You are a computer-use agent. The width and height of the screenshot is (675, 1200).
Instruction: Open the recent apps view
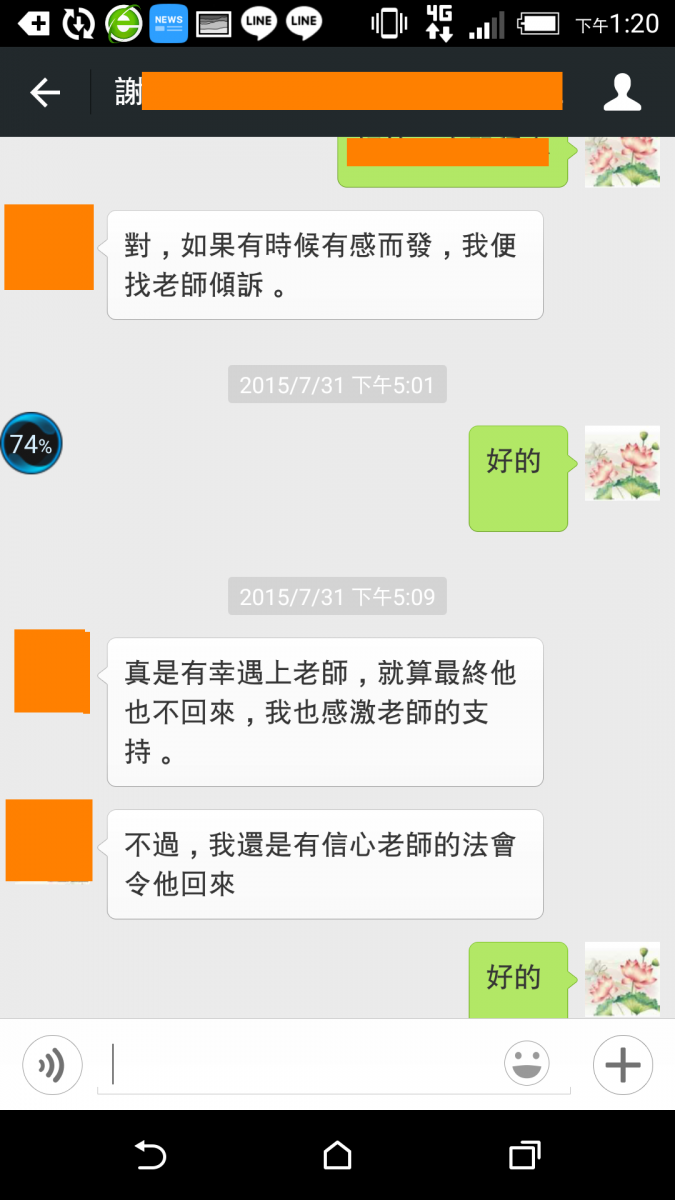(x=524, y=1156)
